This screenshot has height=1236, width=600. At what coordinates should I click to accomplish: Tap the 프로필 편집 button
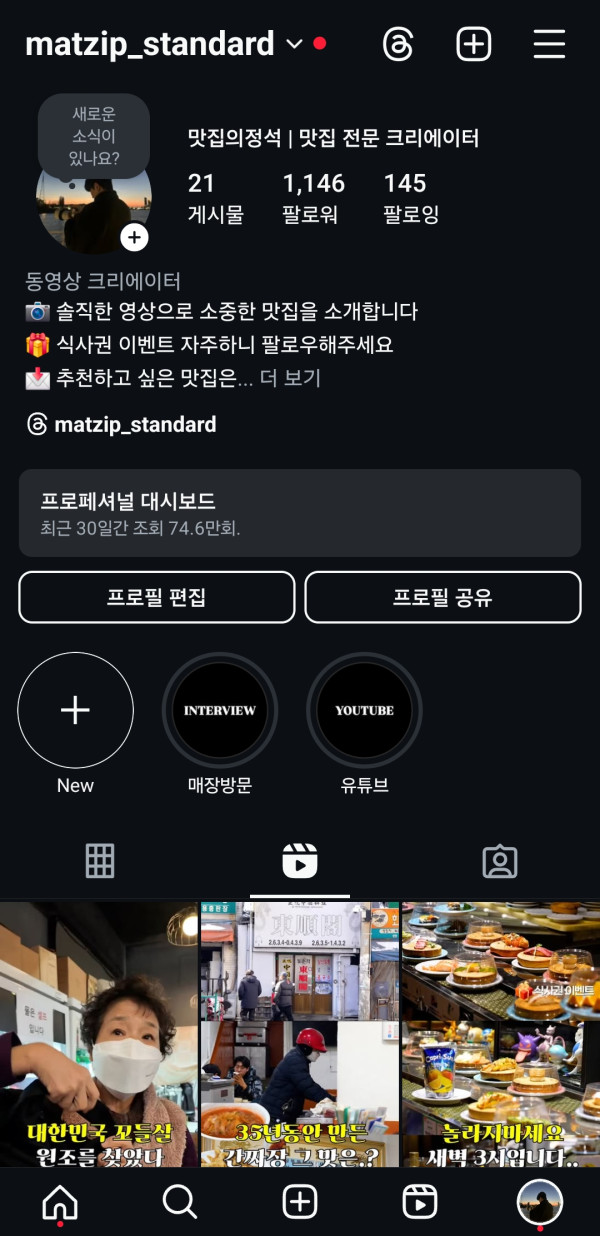(x=156, y=598)
